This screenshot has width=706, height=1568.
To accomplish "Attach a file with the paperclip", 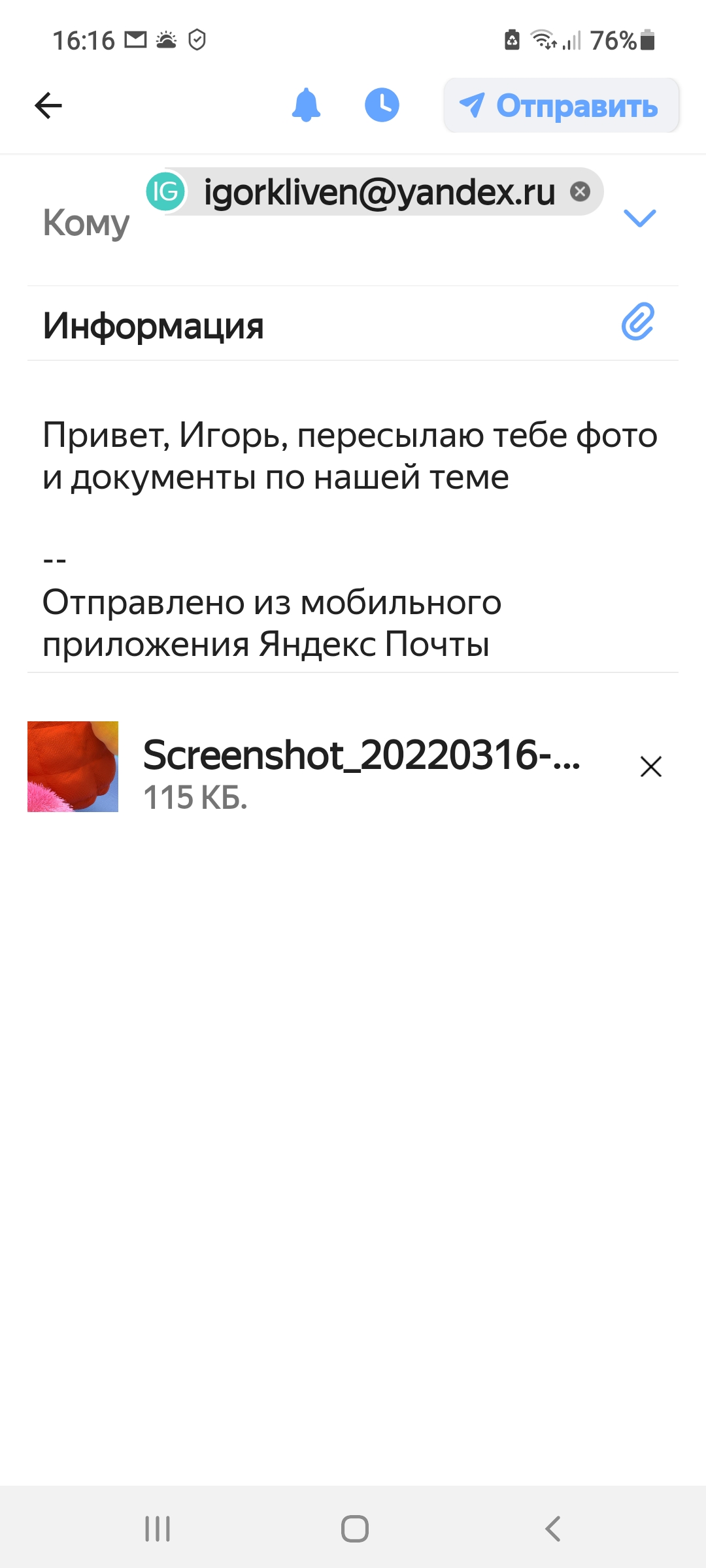I will (x=638, y=321).
